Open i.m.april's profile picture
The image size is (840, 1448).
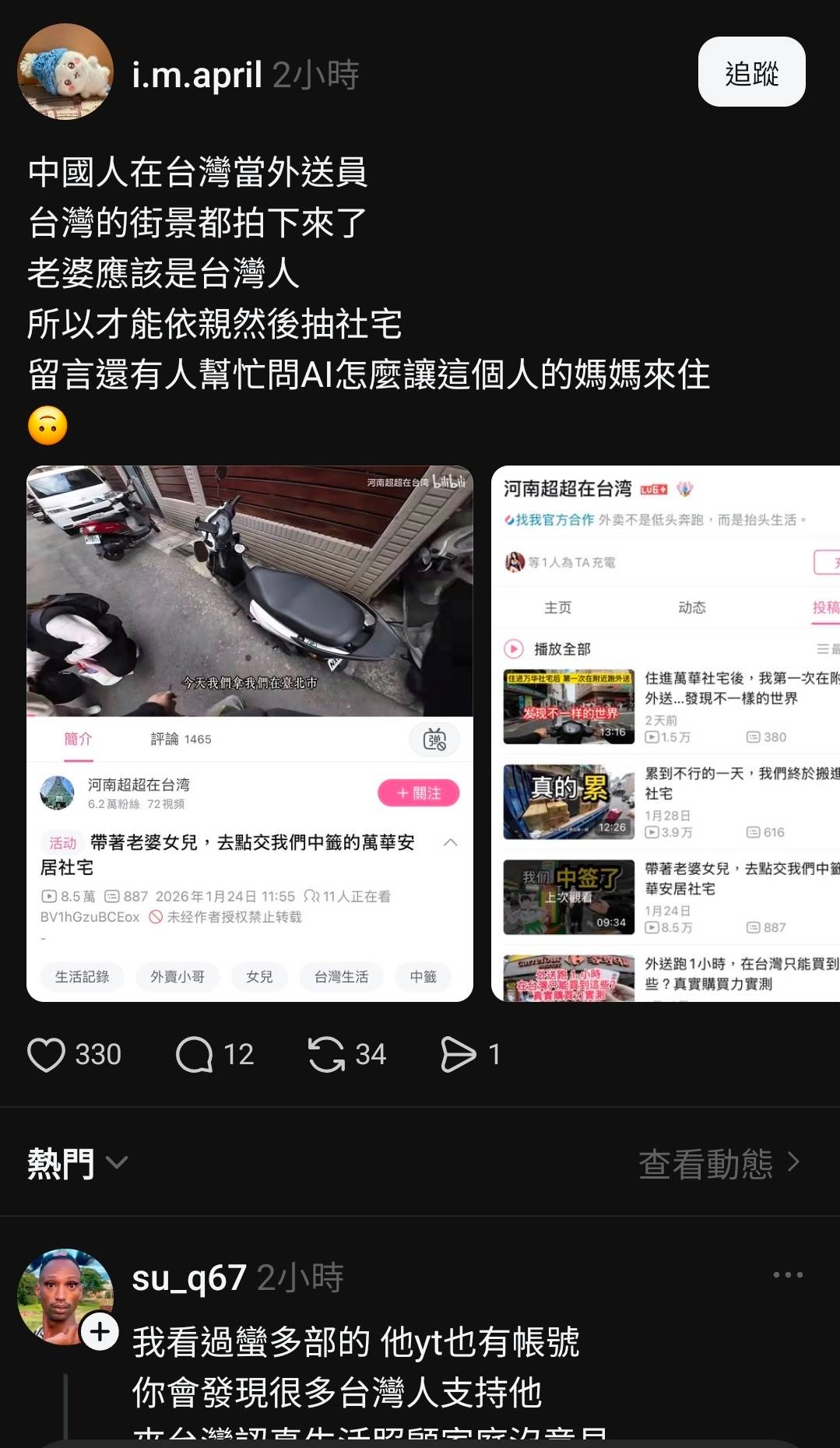(x=65, y=72)
